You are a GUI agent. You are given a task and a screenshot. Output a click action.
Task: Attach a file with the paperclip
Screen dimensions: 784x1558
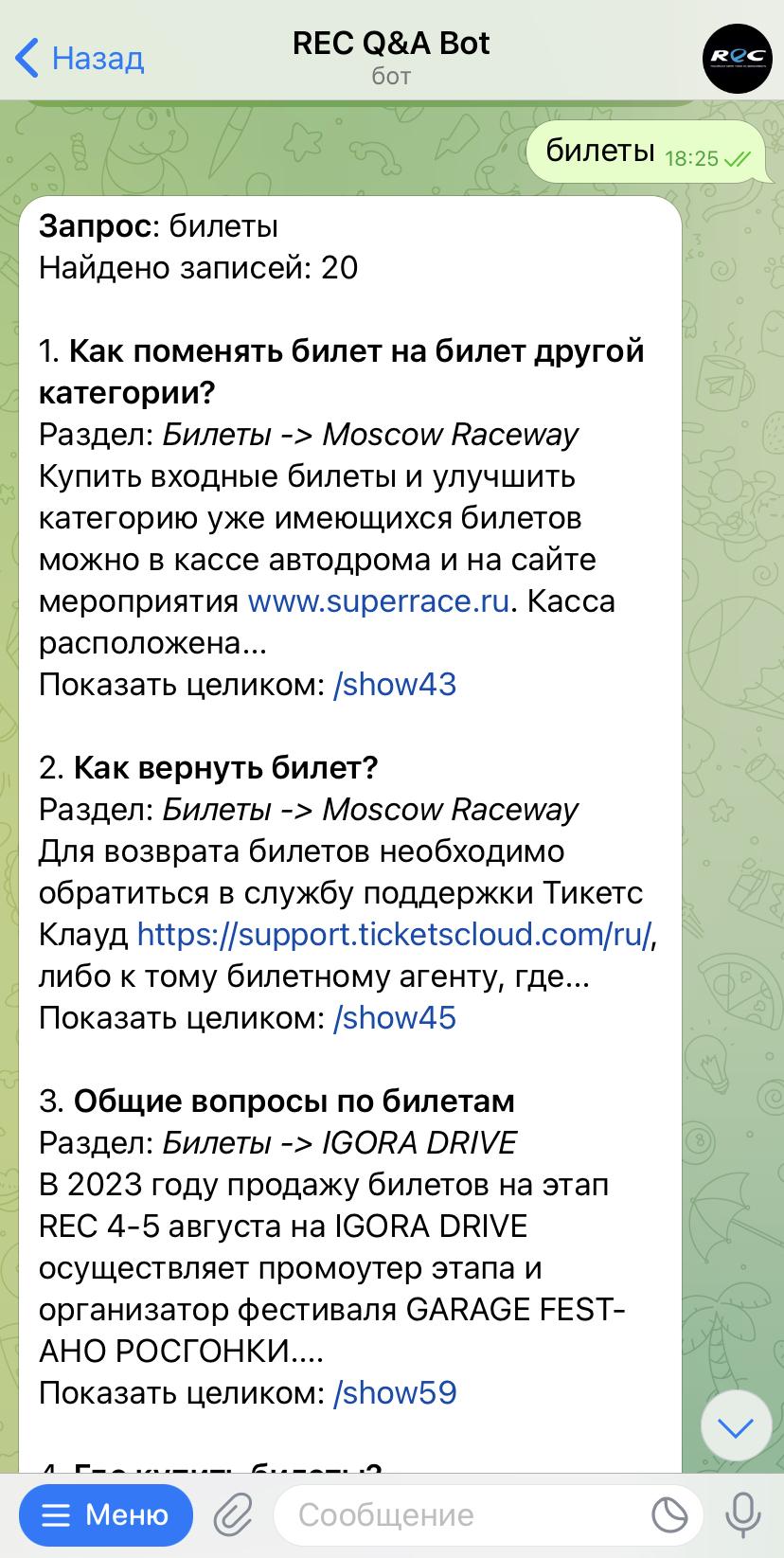click(233, 1514)
